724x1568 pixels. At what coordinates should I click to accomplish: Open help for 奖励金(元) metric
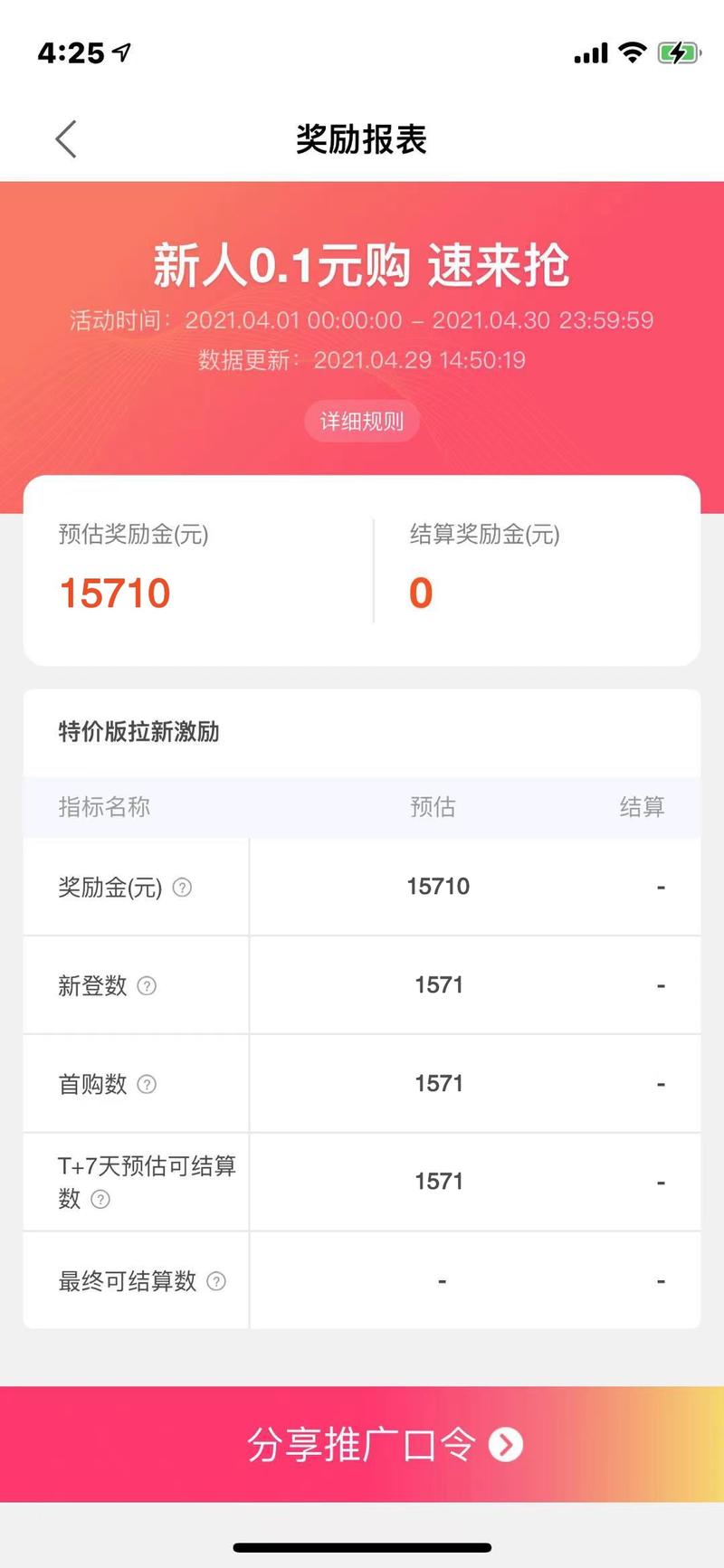coord(182,889)
